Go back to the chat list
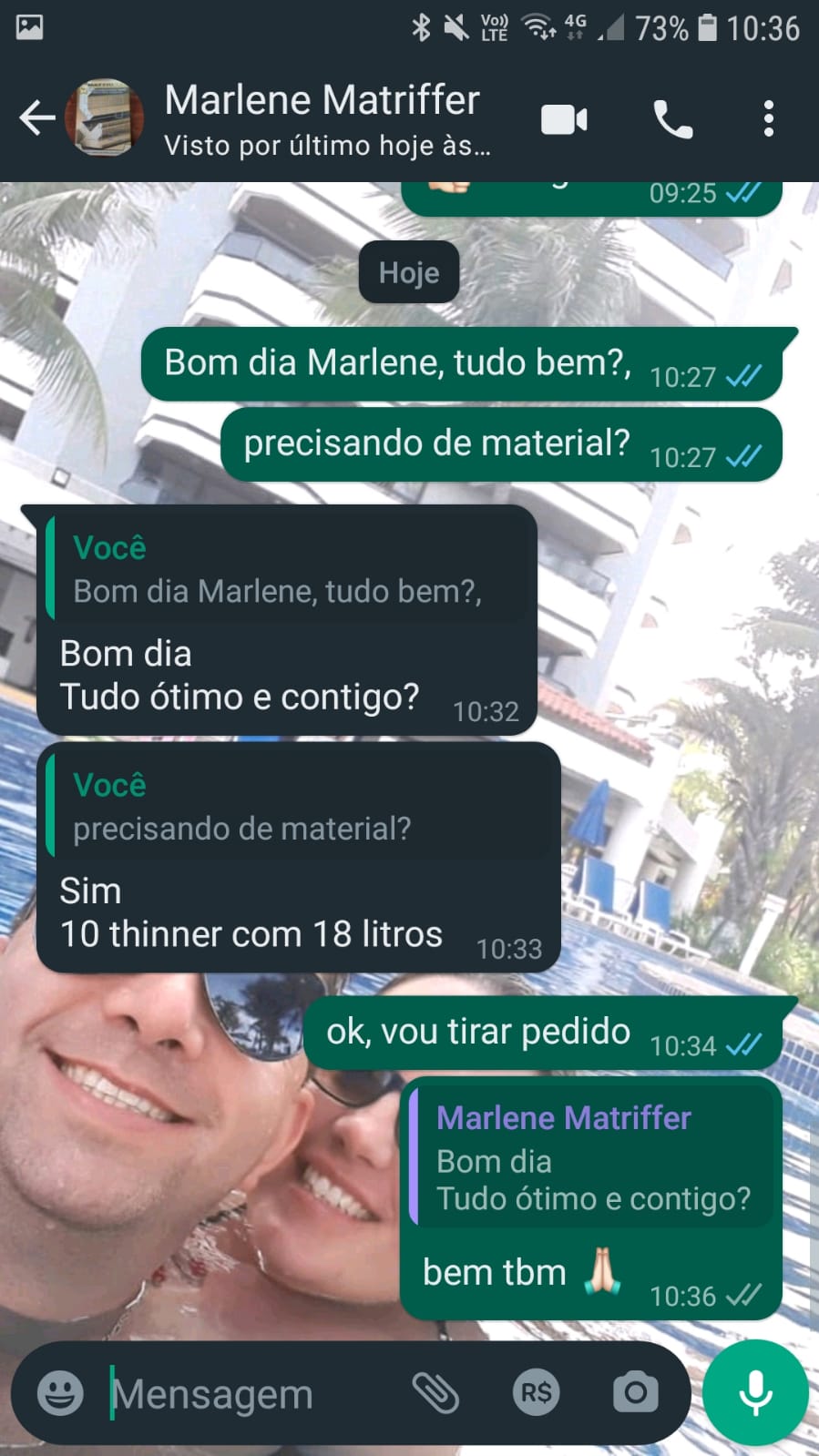 click(36, 118)
